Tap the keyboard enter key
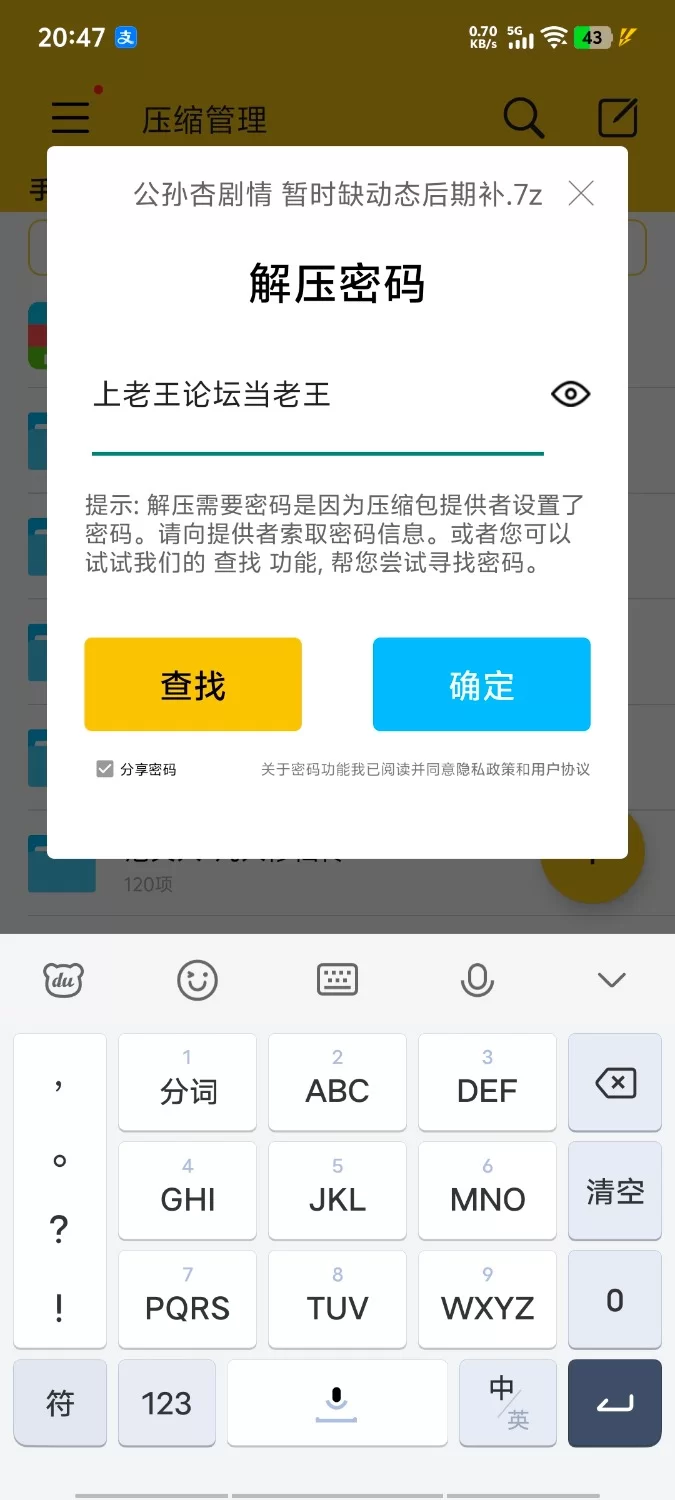 [614, 1403]
